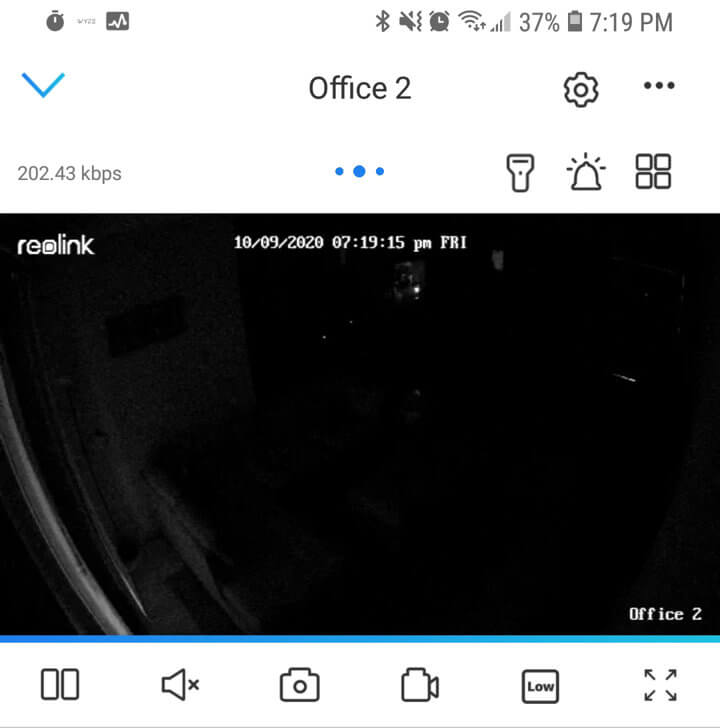Trigger the siren alarm
The height and width of the screenshot is (728, 720).
click(586, 172)
